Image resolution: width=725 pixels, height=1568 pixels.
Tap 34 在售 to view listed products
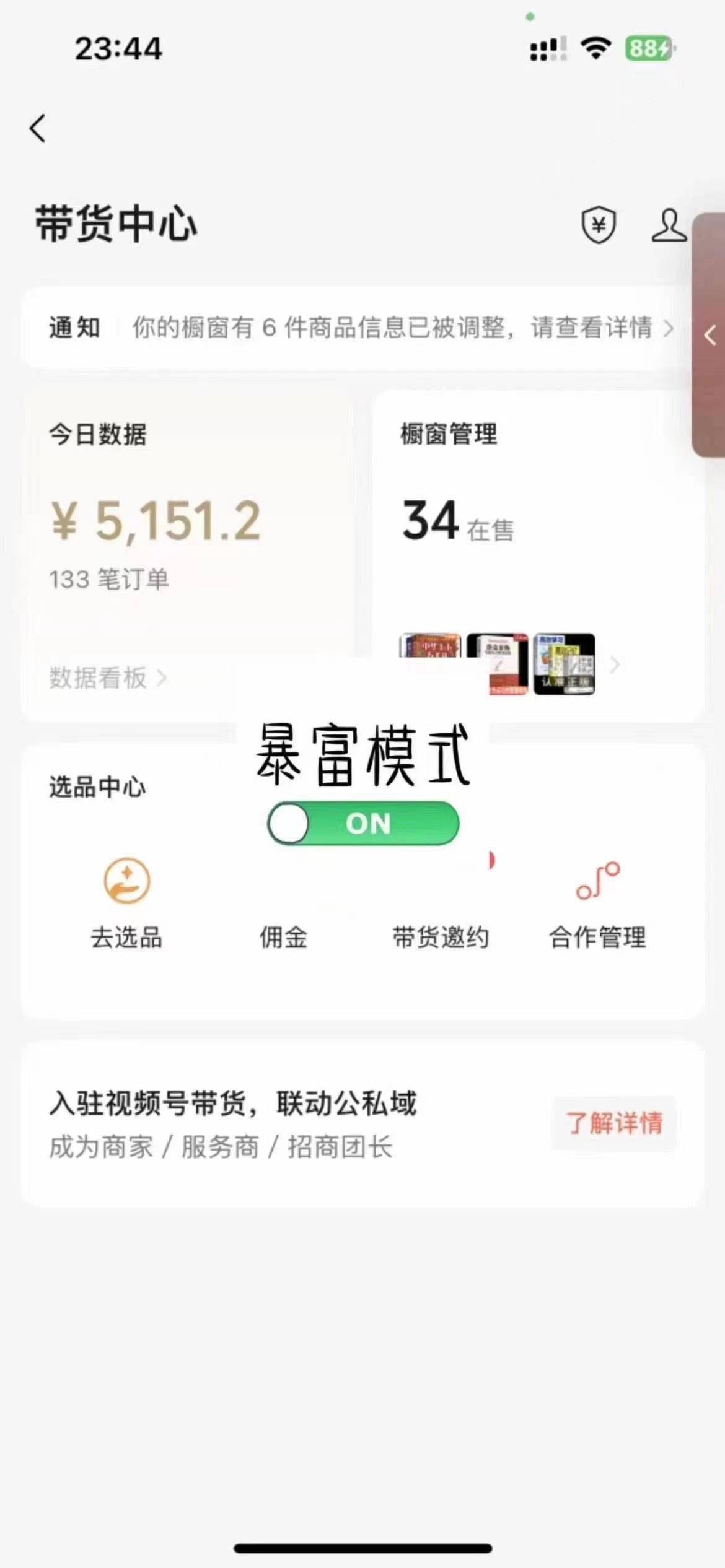[x=459, y=524]
